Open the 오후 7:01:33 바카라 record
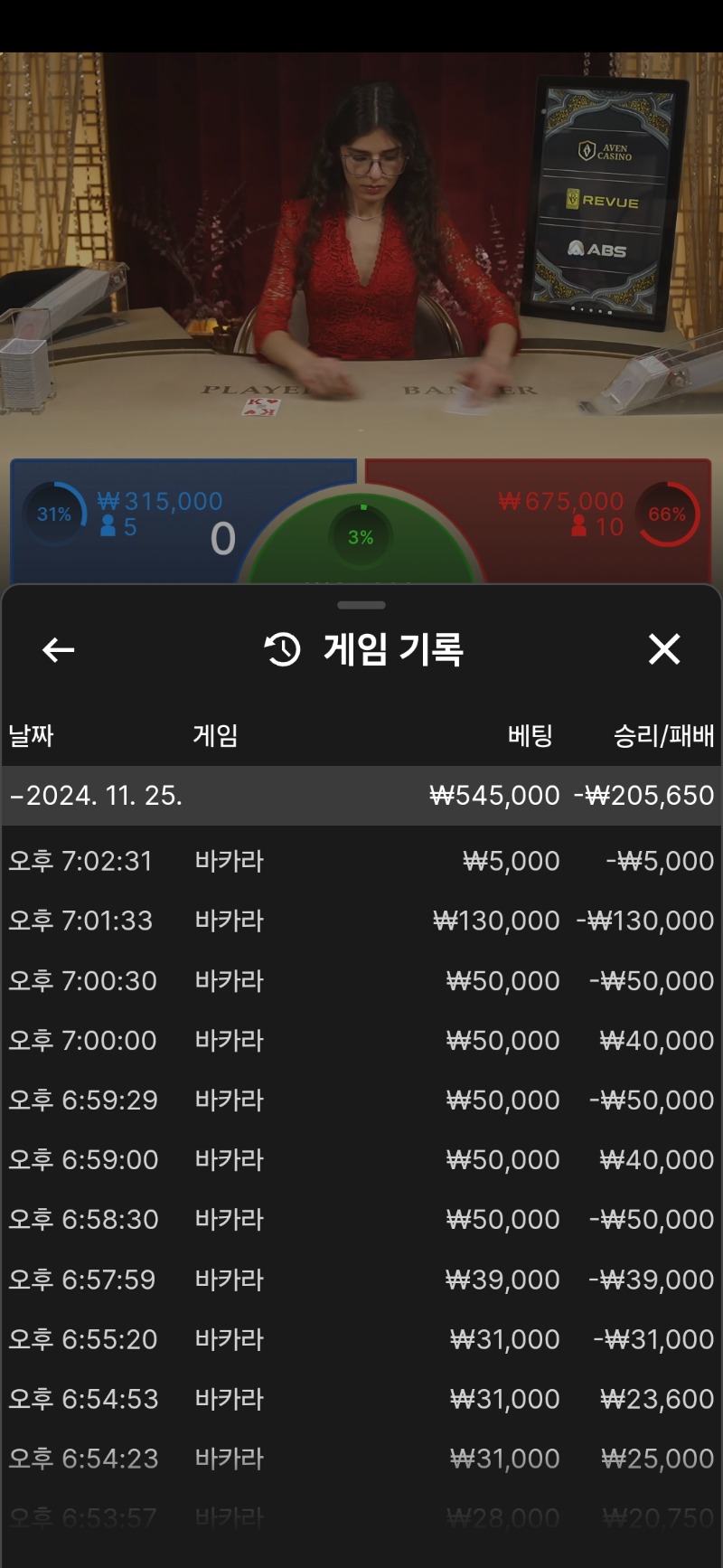Viewport: 723px width, 1568px height. point(361,921)
